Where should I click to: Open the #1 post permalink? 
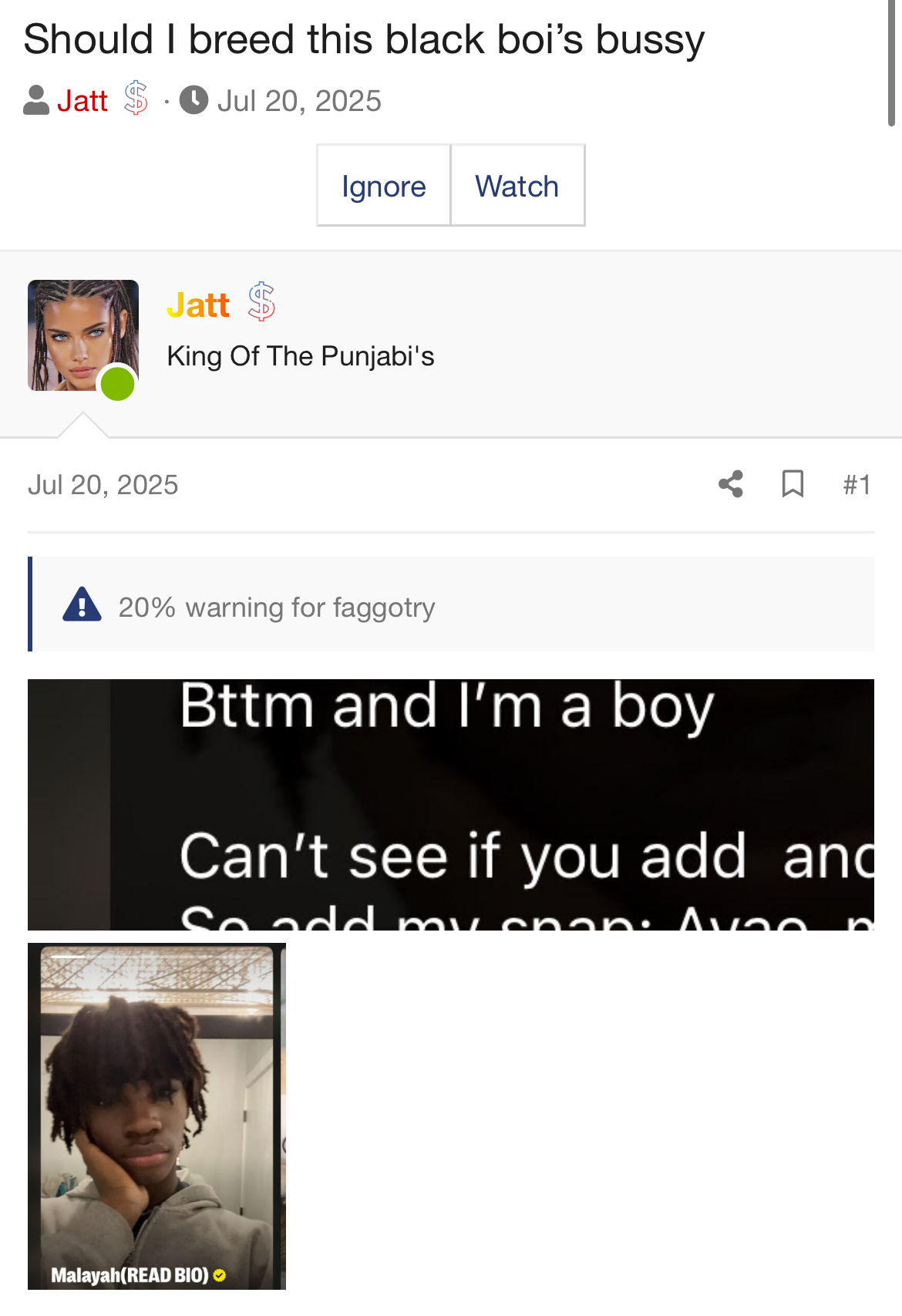pyautogui.click(x=857, y=485)
